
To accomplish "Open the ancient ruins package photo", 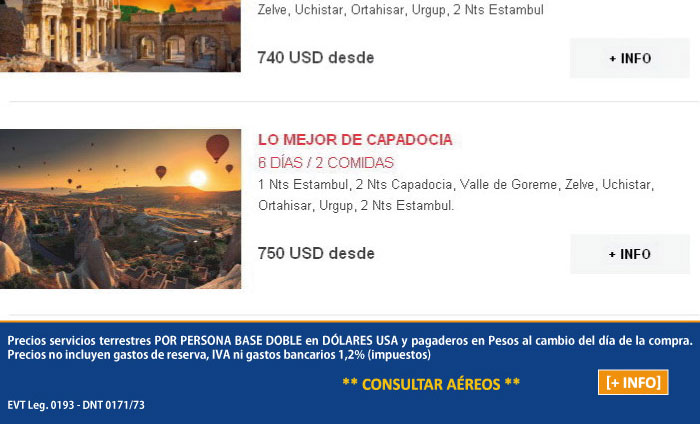I will coord(120,35).
